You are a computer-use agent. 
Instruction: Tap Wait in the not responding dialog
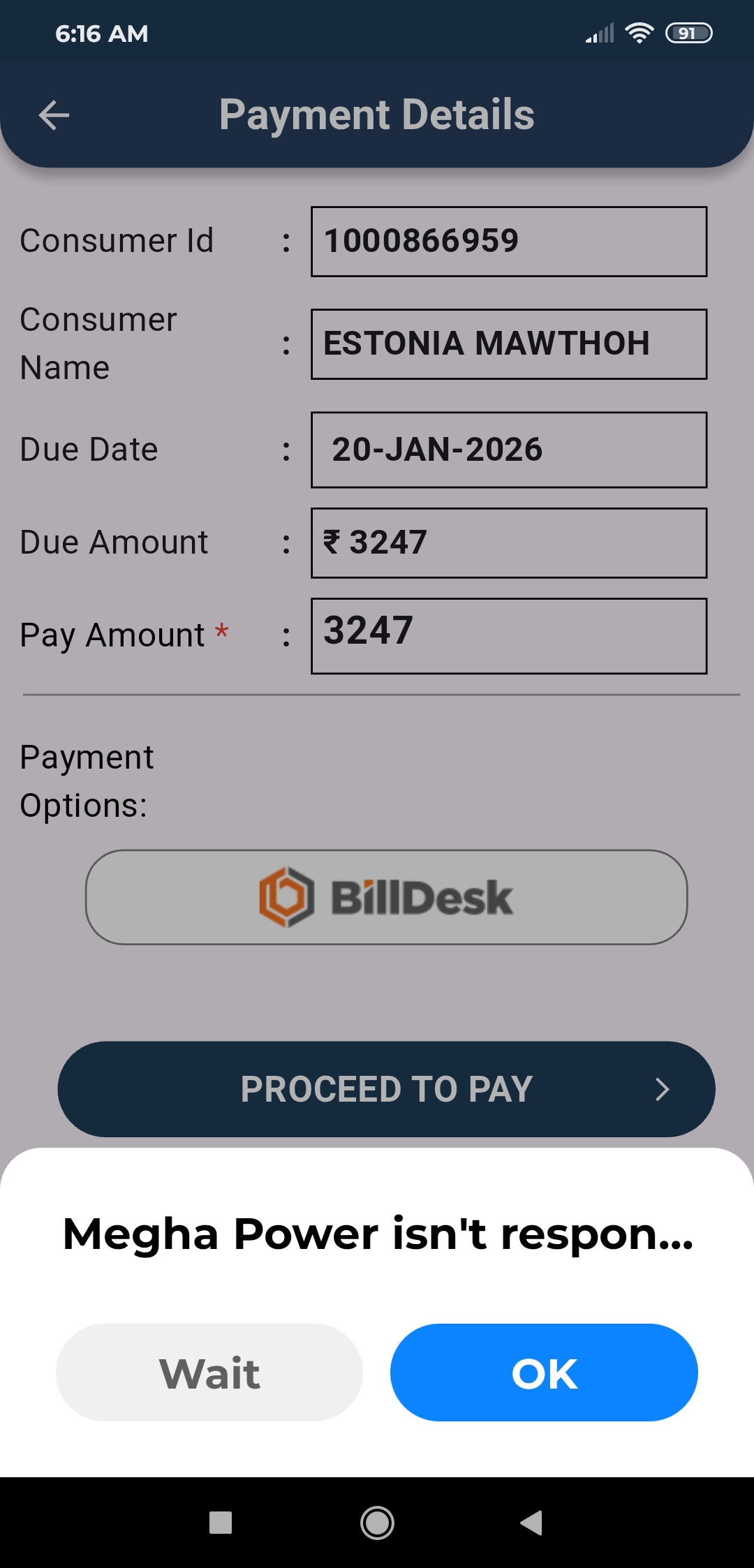click(209, 1373)
